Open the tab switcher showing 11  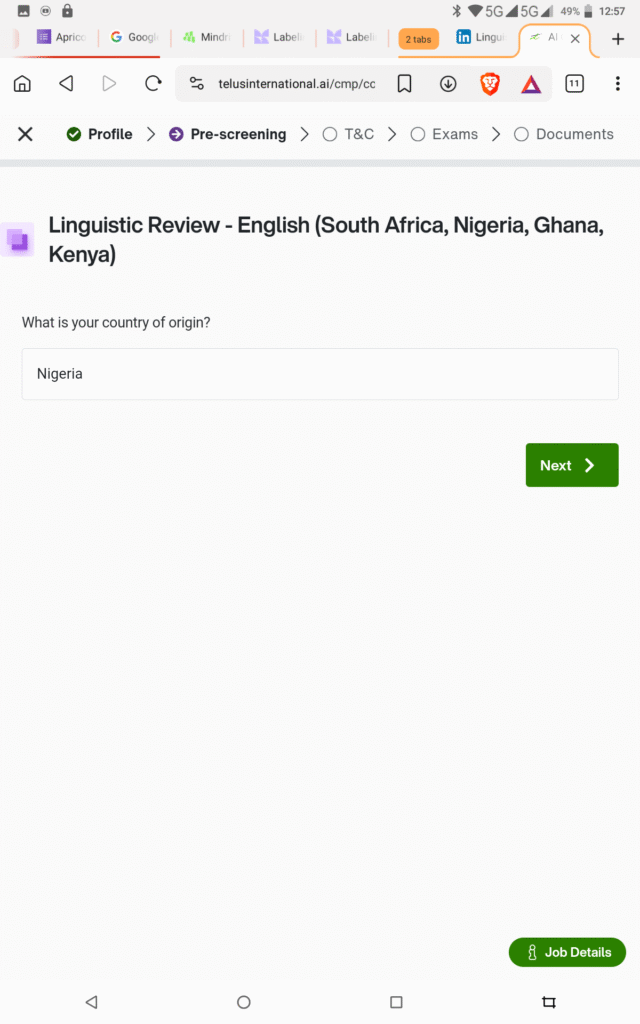[x=574, y=84]
